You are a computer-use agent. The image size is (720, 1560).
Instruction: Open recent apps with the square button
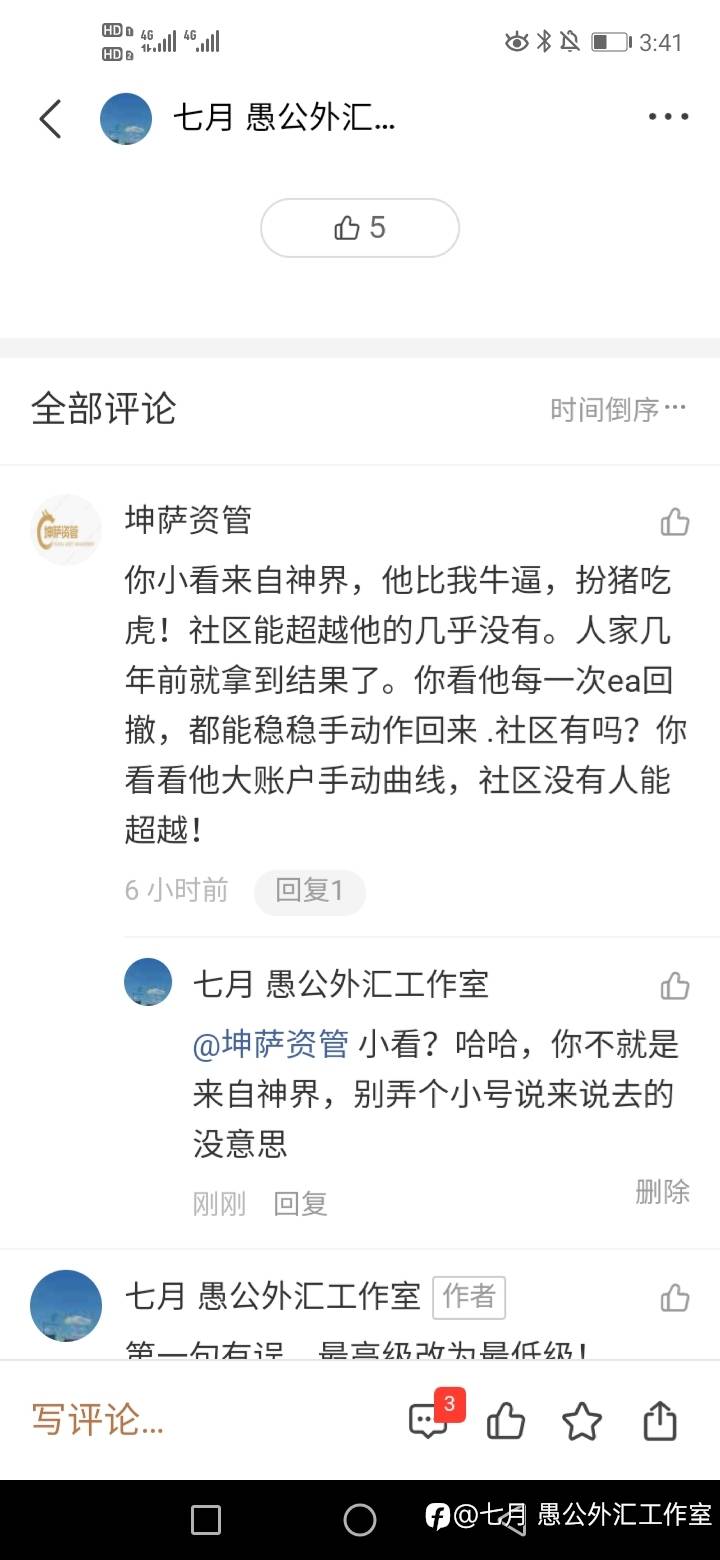(x=205, y=1520)
